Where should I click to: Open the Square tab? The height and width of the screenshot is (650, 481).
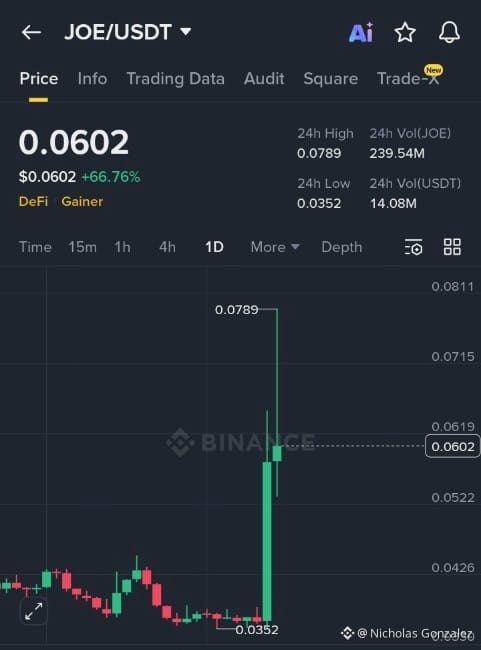coord(330,79)
